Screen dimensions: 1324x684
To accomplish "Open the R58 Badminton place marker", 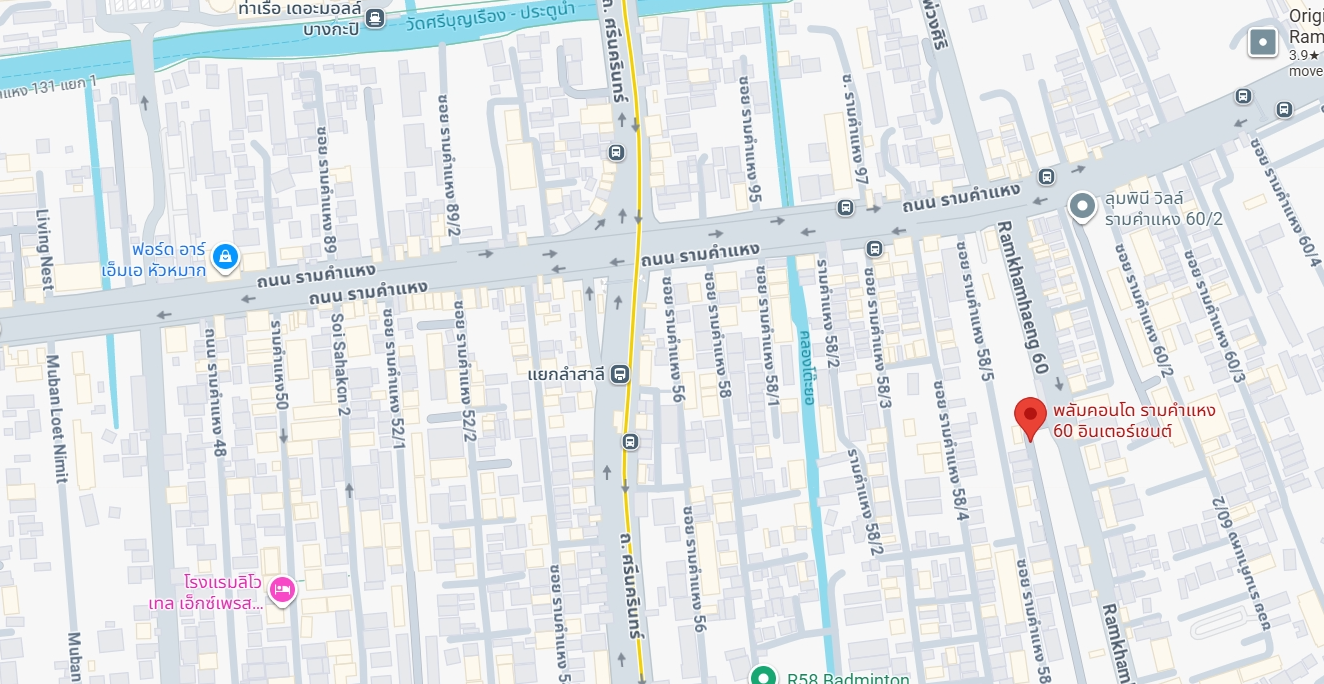I will point(764,677).
